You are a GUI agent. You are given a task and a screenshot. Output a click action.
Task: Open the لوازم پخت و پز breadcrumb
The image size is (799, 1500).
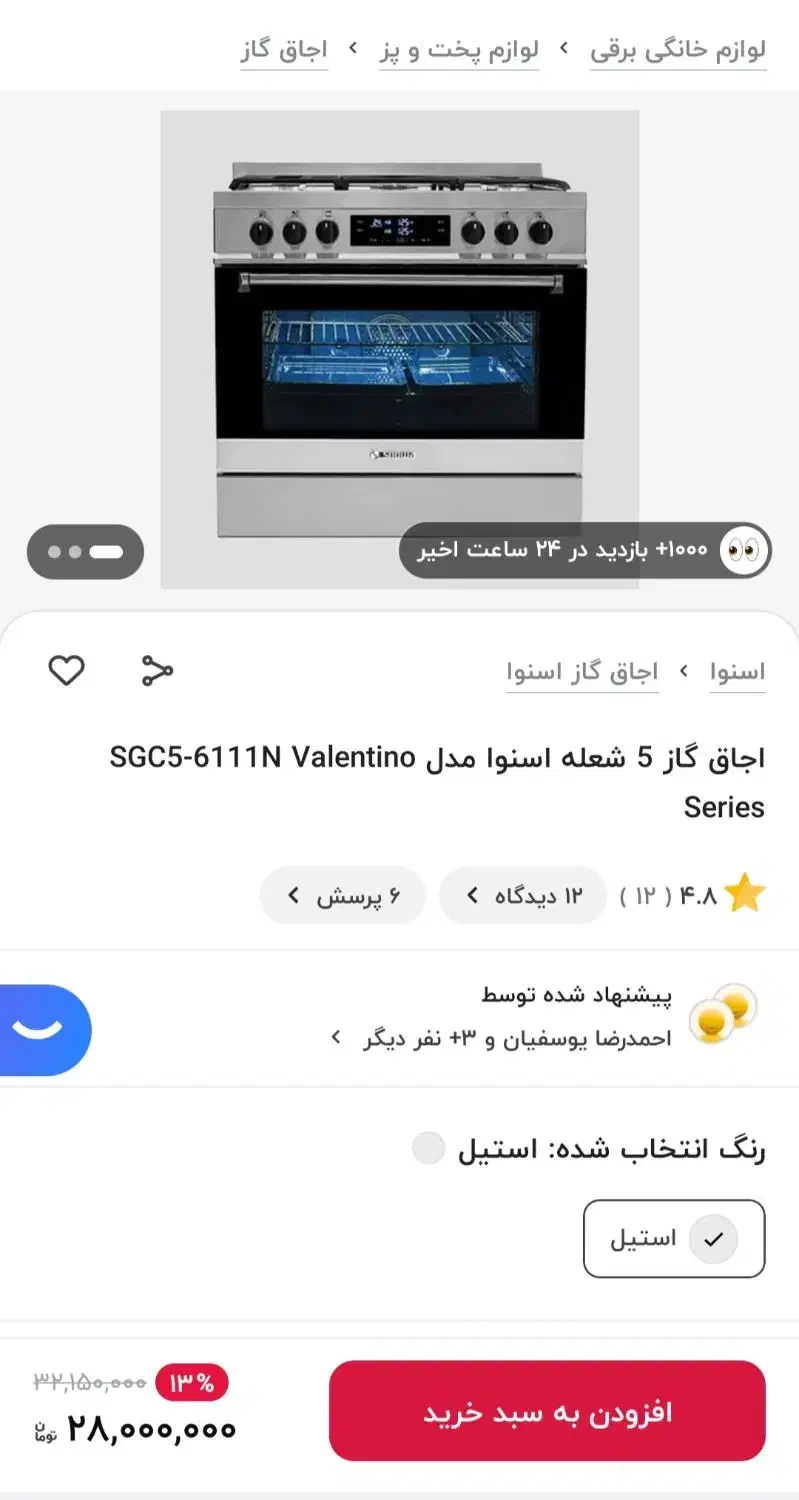pos(459,50)
